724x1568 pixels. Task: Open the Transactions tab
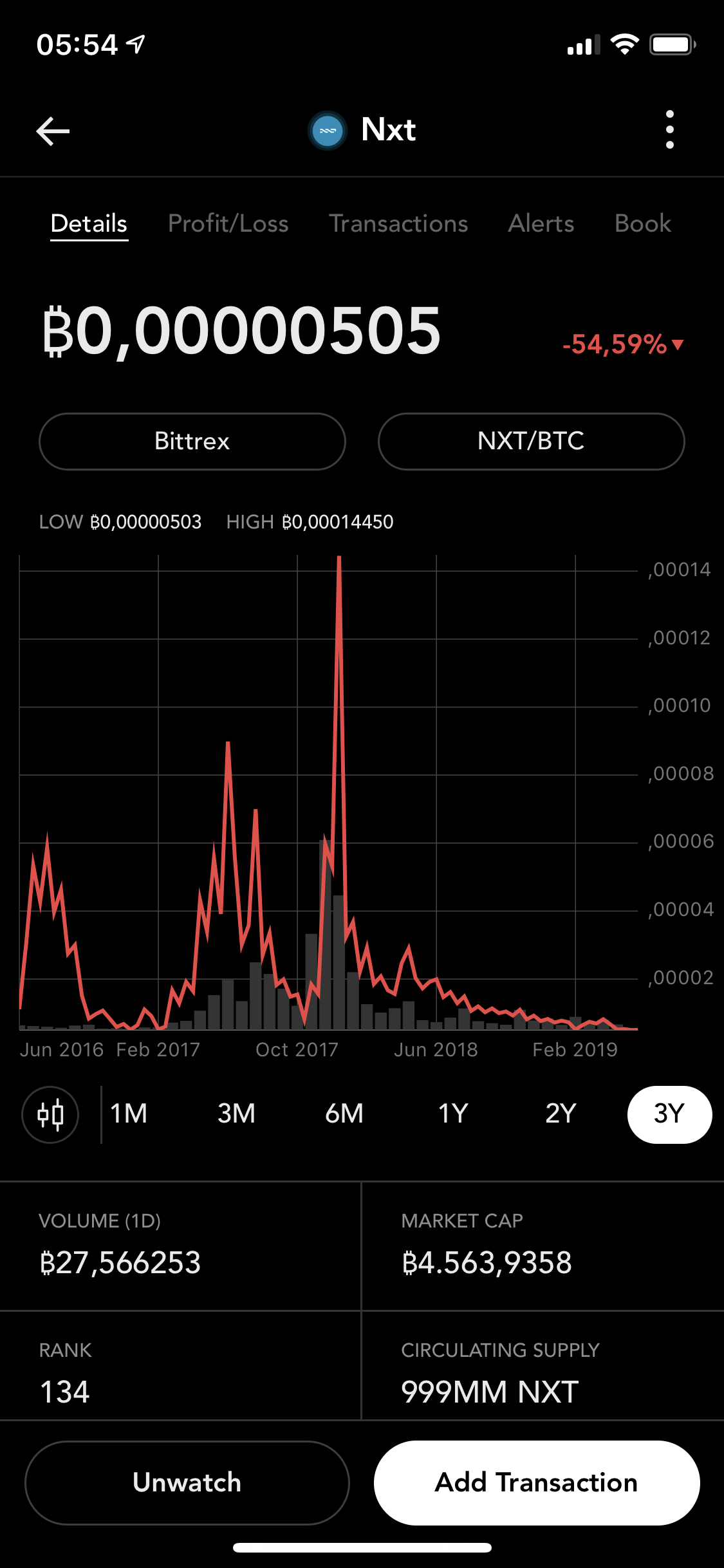click(398, 223)
